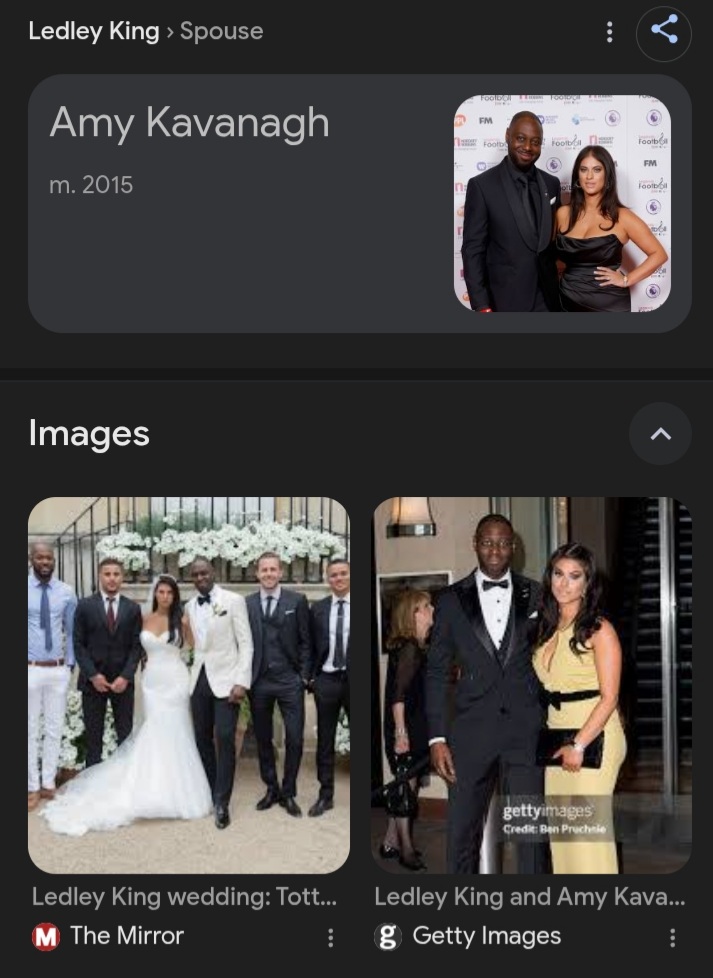Open the Mirror wedding image result
Viewport: 713px width, 978px height.
(x=189, y=685)
